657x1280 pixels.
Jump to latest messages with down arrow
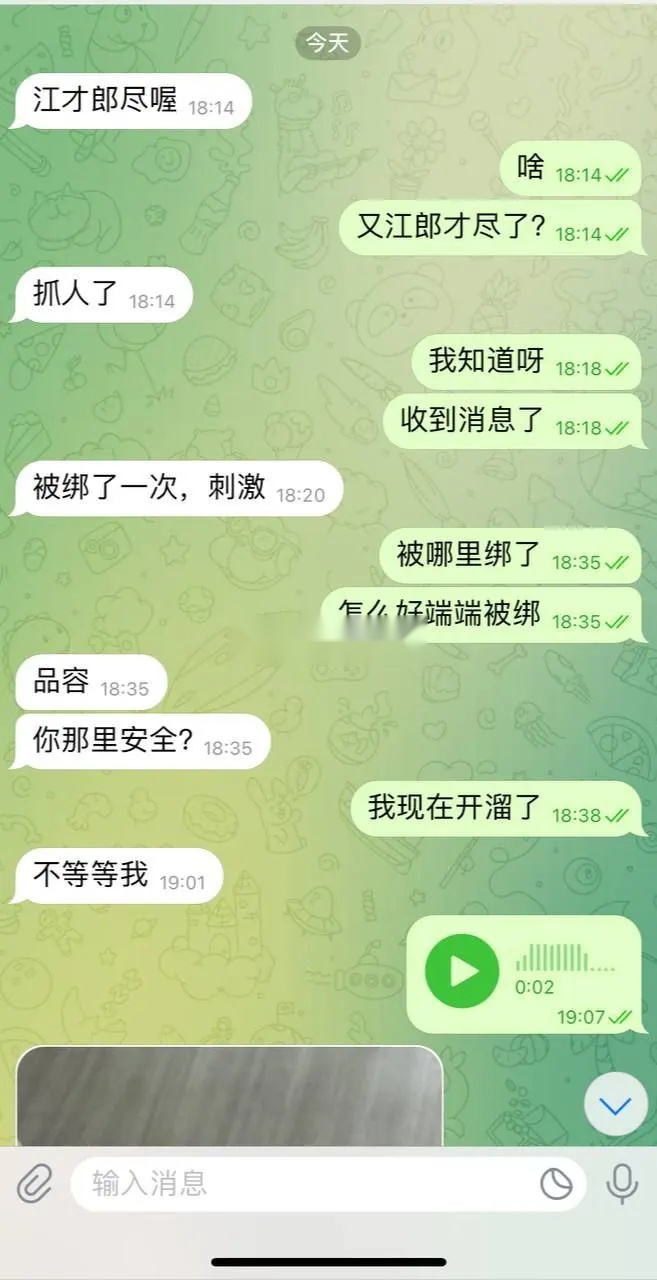coord(616,1104)
